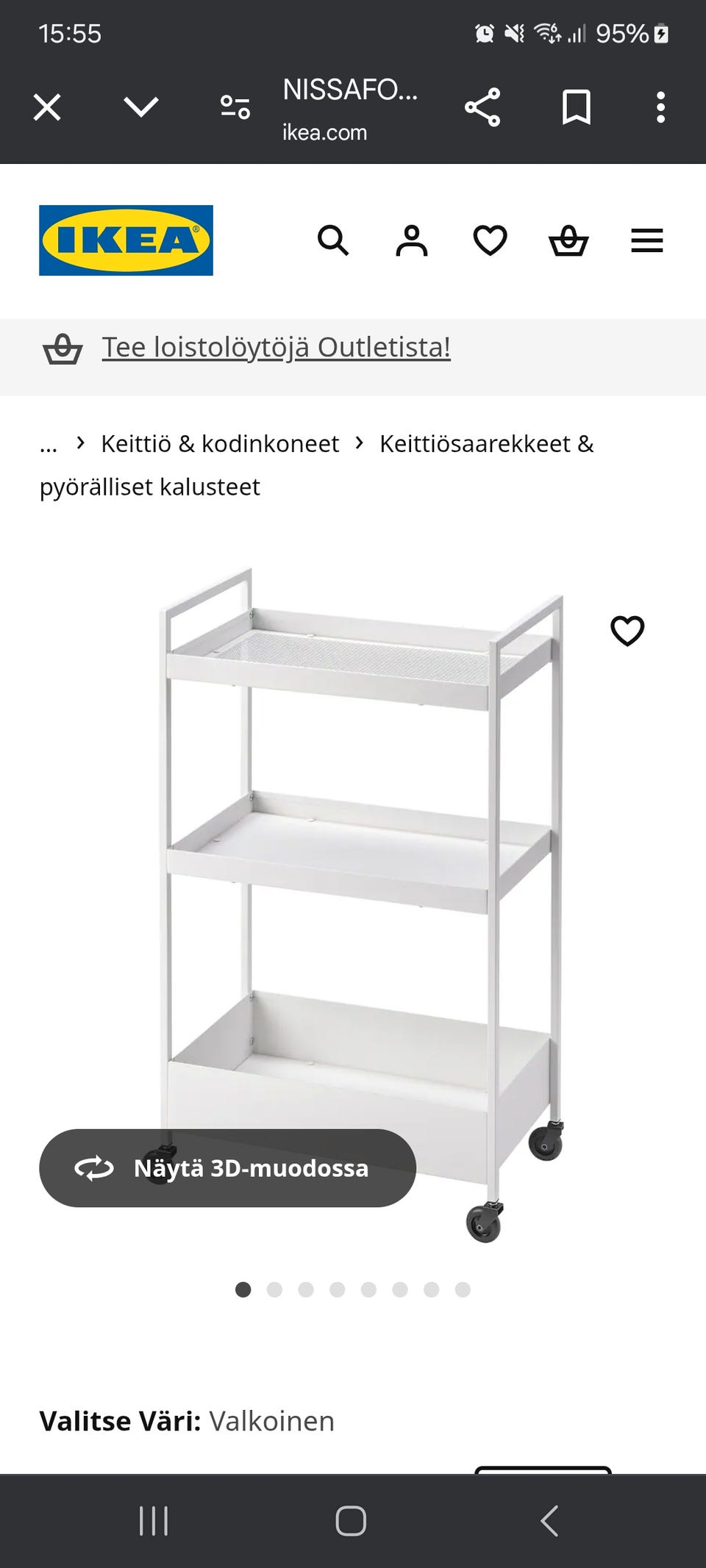Click the IKEA logo
706x1568 pixels.
tap(125, 240)
